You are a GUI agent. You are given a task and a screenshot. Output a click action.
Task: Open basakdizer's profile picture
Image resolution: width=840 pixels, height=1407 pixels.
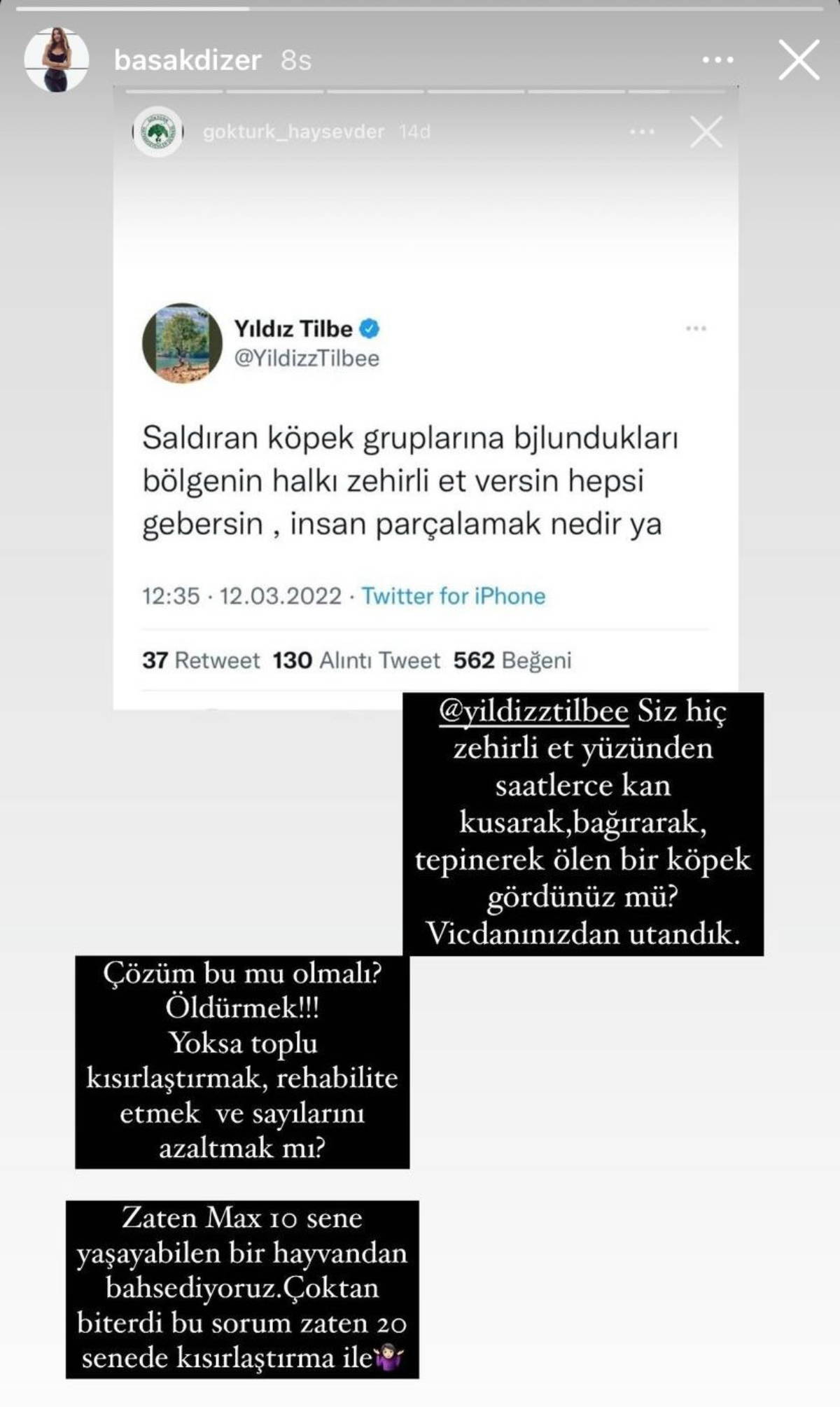(57, 60)
